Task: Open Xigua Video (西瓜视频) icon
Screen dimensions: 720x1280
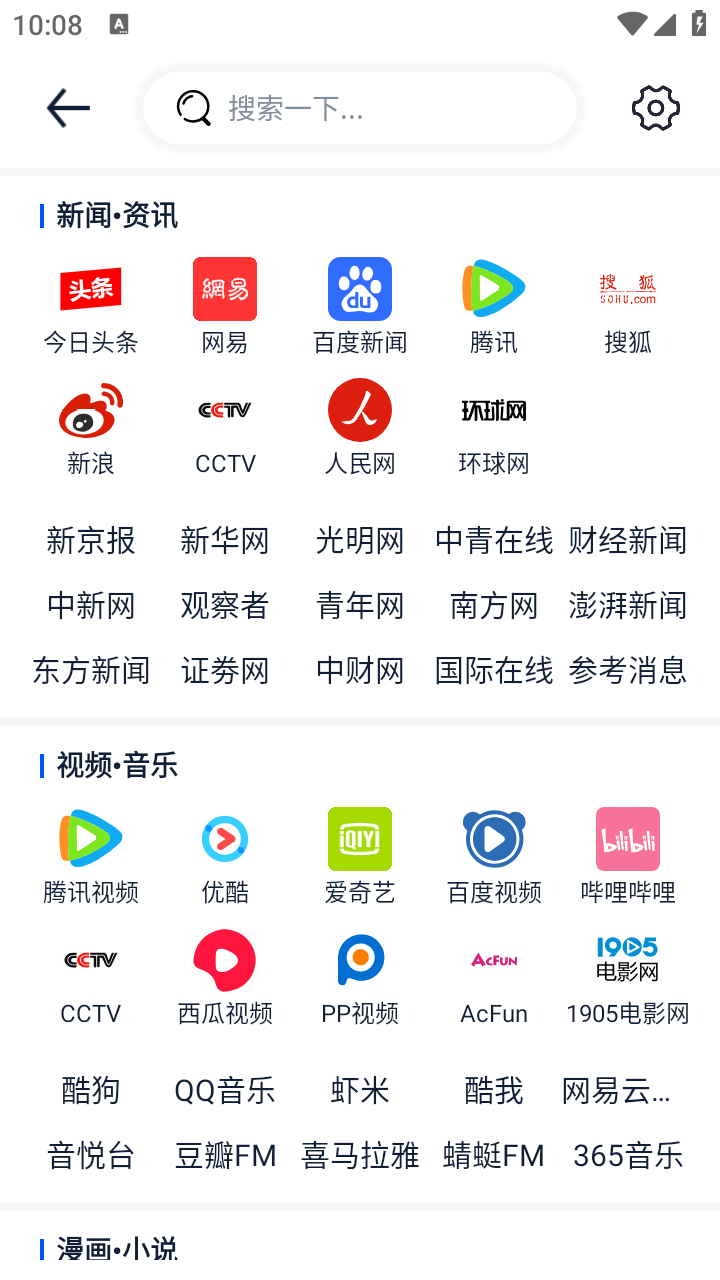Action: point(224,959)
